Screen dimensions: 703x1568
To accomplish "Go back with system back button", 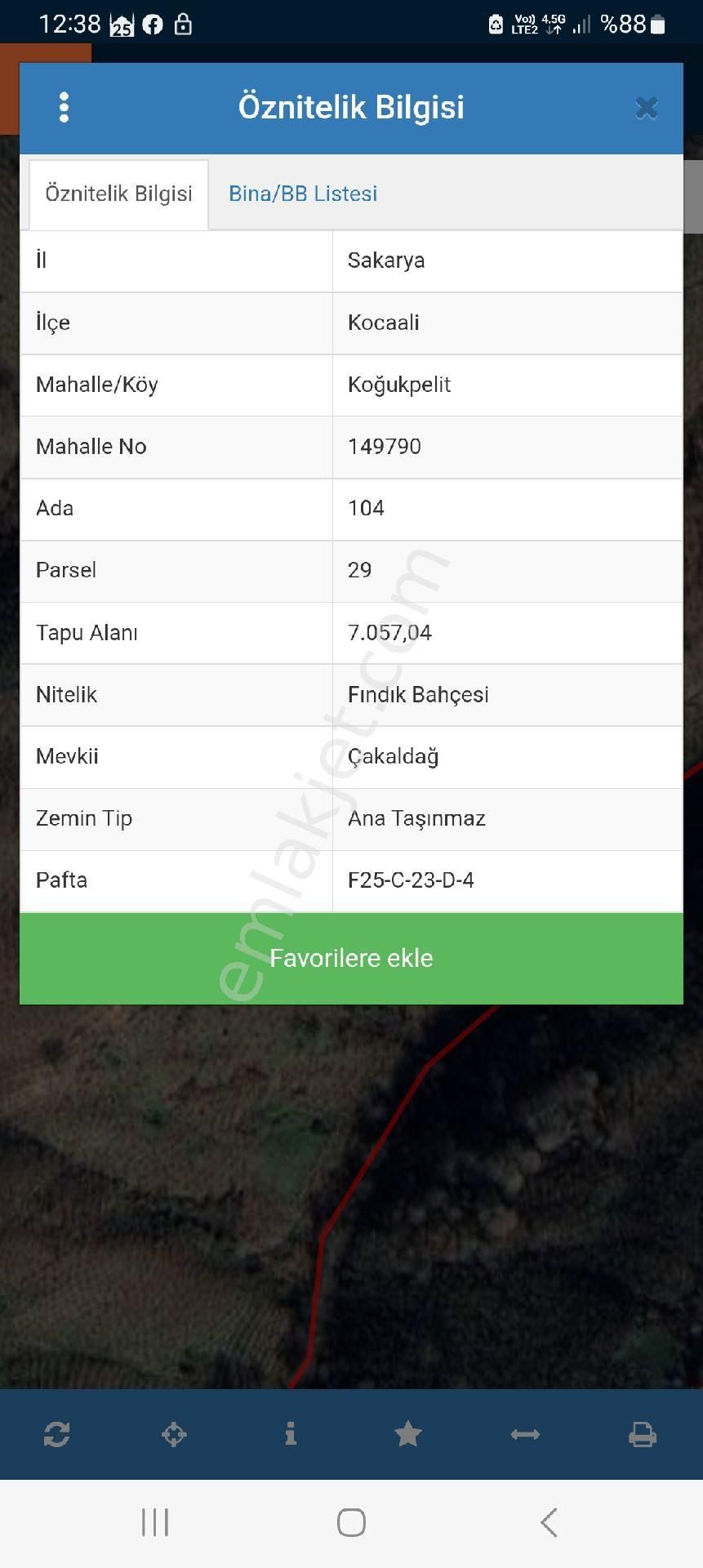I will click(x=549, y=1522).
